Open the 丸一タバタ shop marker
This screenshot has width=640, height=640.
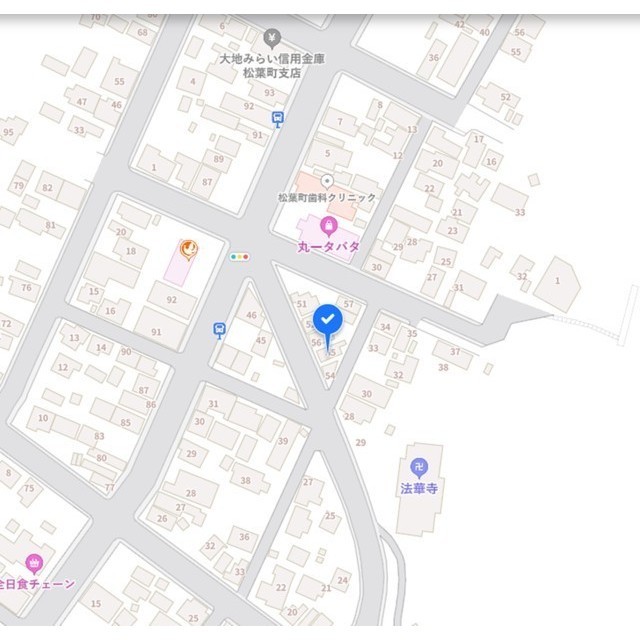pyautogui.click(x=328, y=225)
